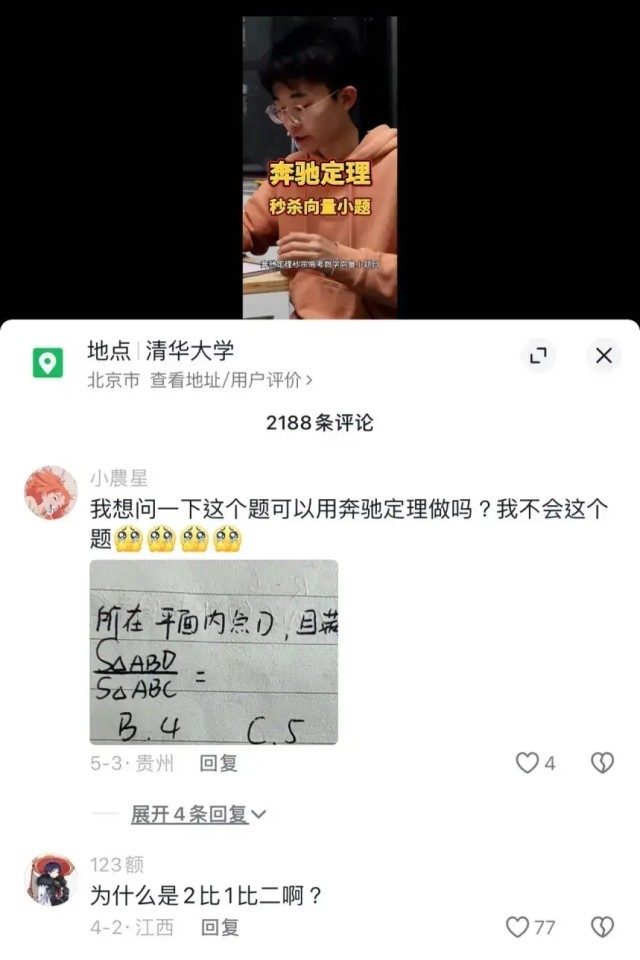
Task: Dislike 123额's comment
Action: click(x=602, y=927)
